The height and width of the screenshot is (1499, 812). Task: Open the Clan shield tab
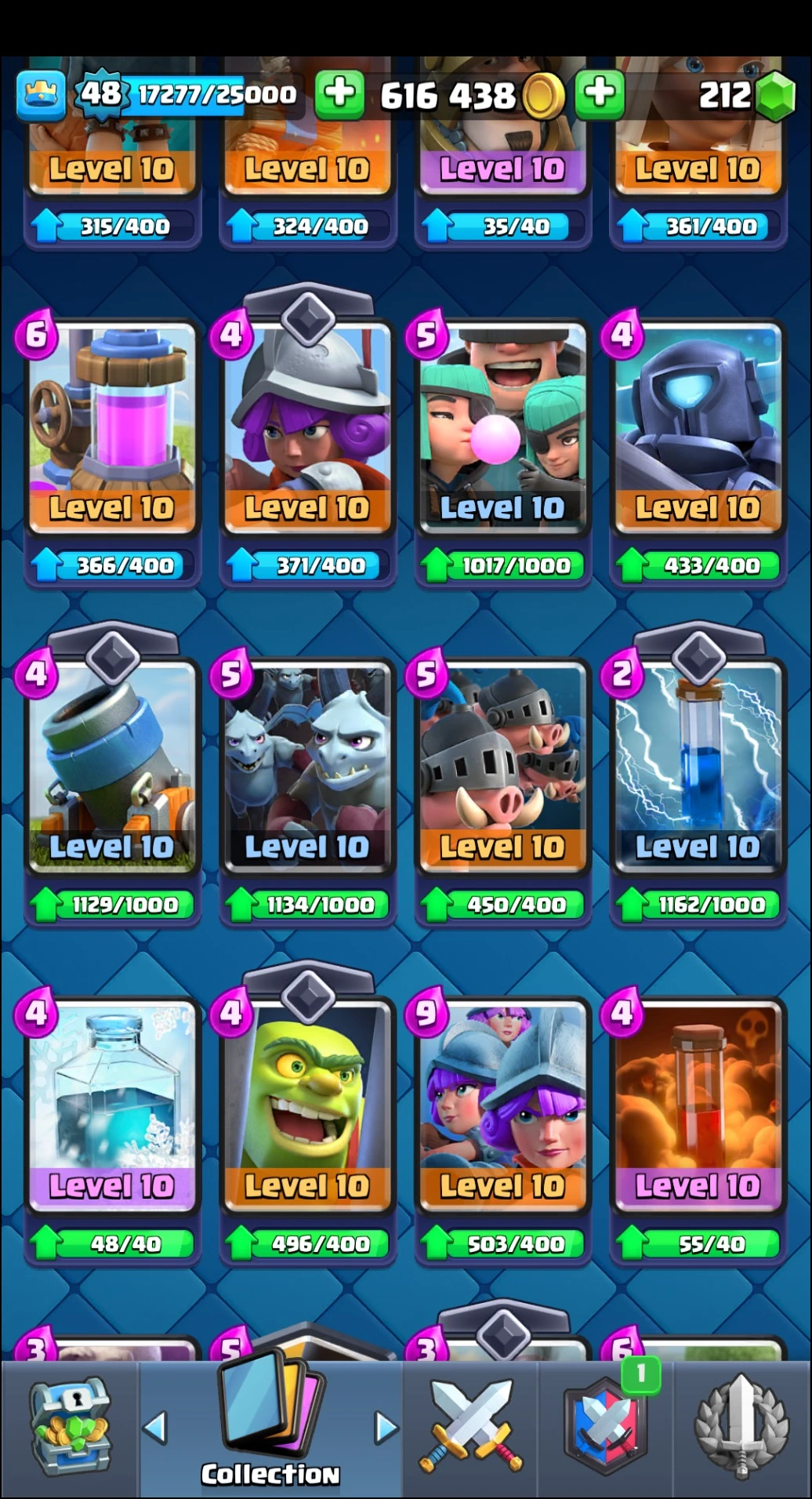(605, 1428)
